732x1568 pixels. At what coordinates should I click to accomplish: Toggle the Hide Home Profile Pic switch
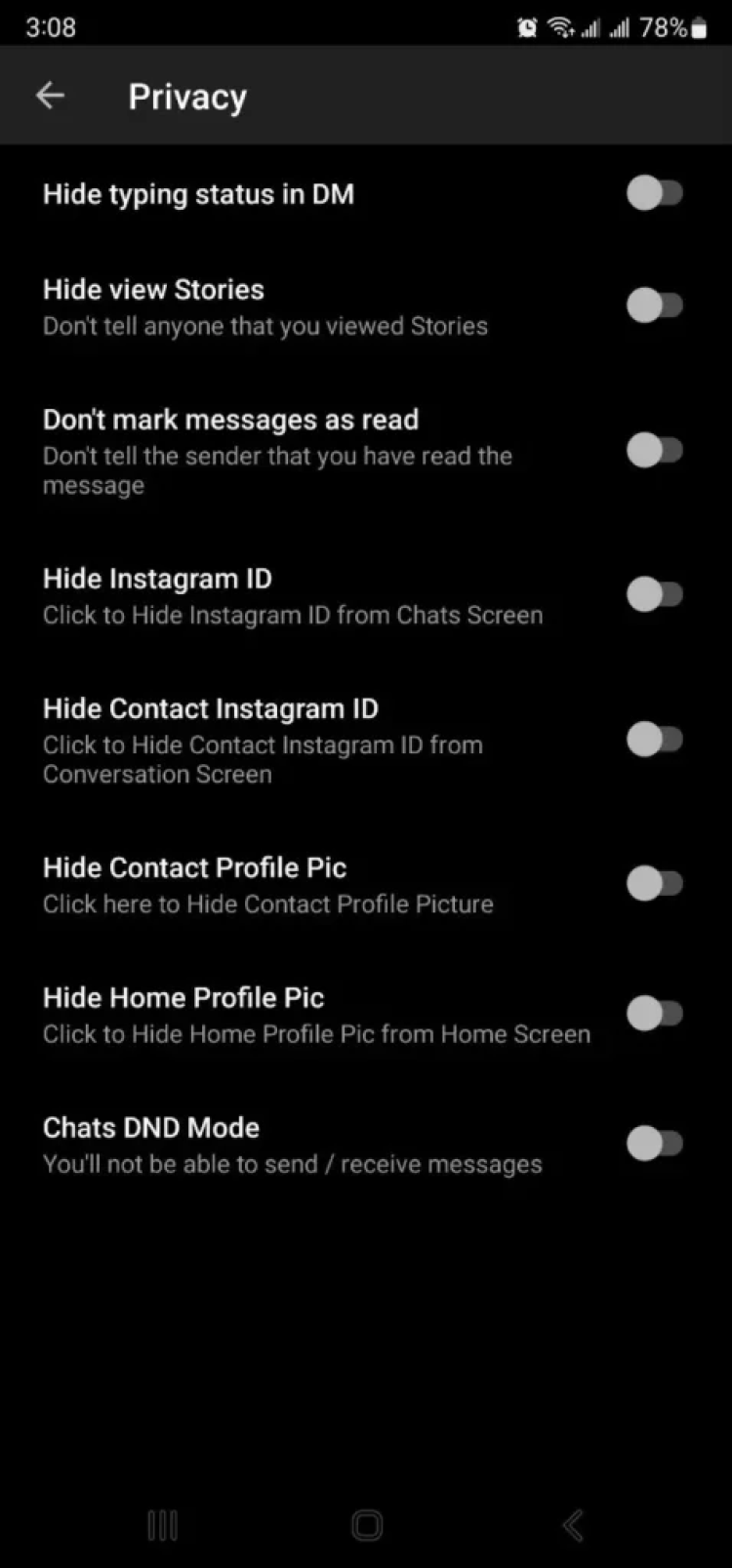tap(654, 1014)
